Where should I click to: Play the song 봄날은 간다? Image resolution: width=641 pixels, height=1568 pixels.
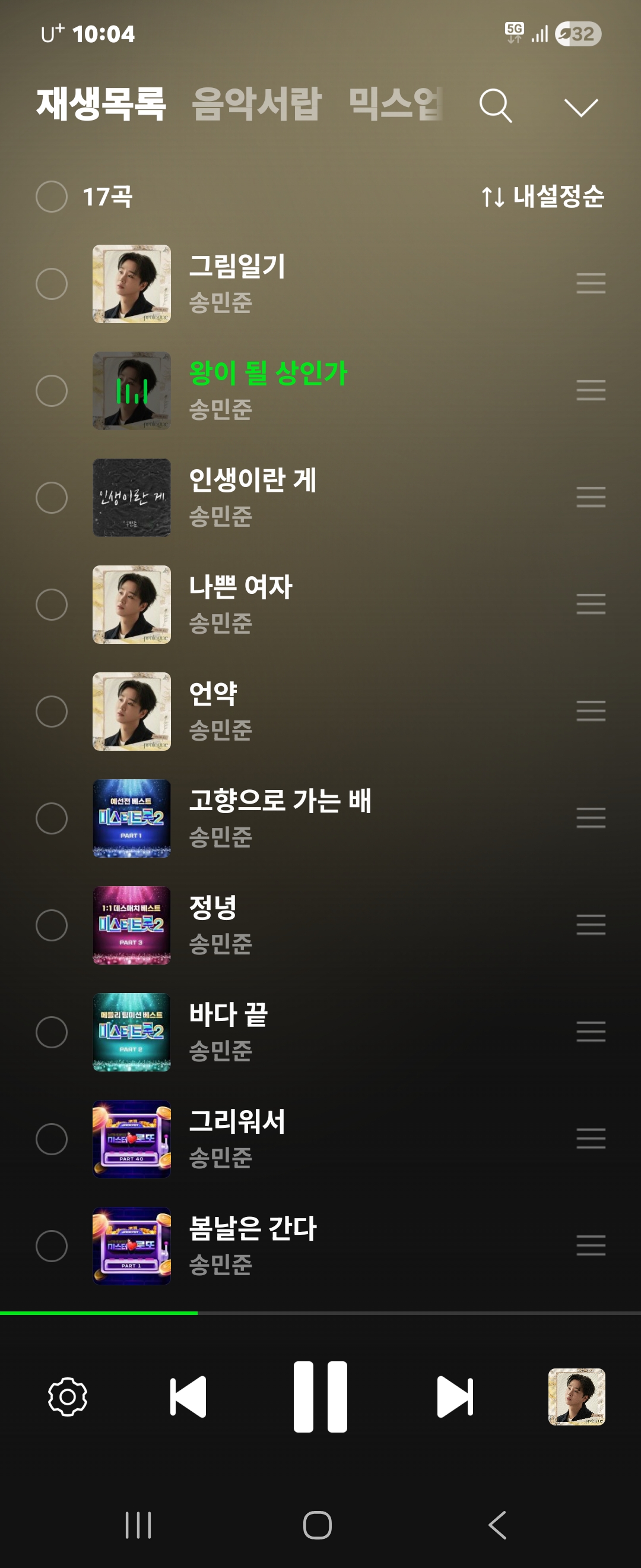coord(252,1229)
